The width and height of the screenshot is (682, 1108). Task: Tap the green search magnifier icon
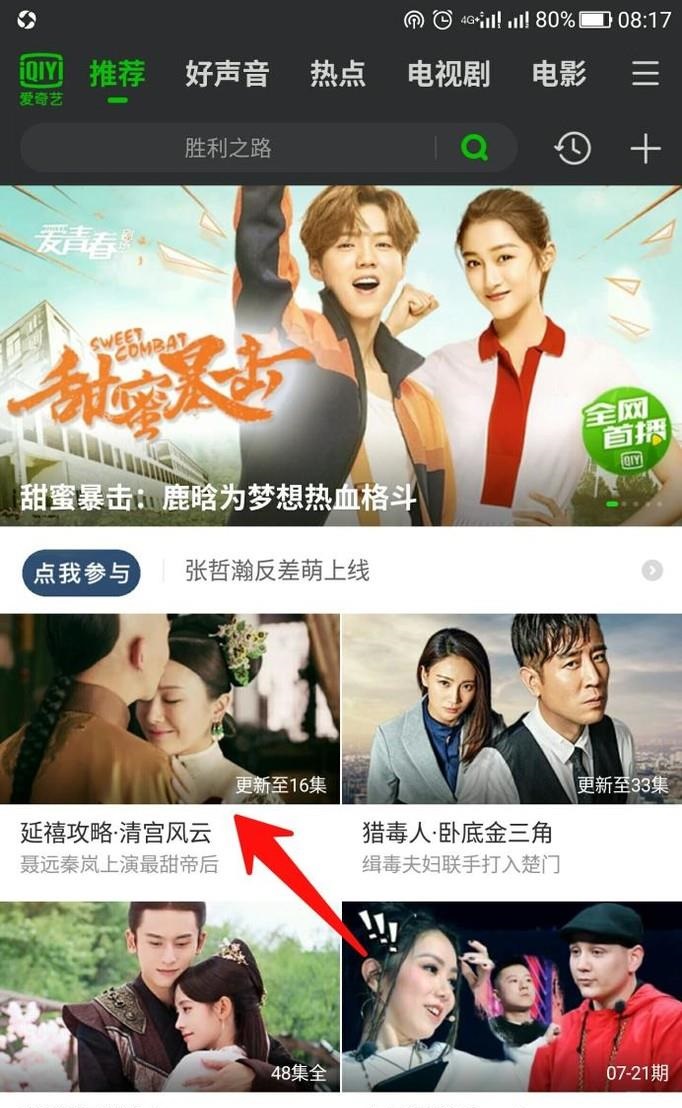[x=474, y=149]
